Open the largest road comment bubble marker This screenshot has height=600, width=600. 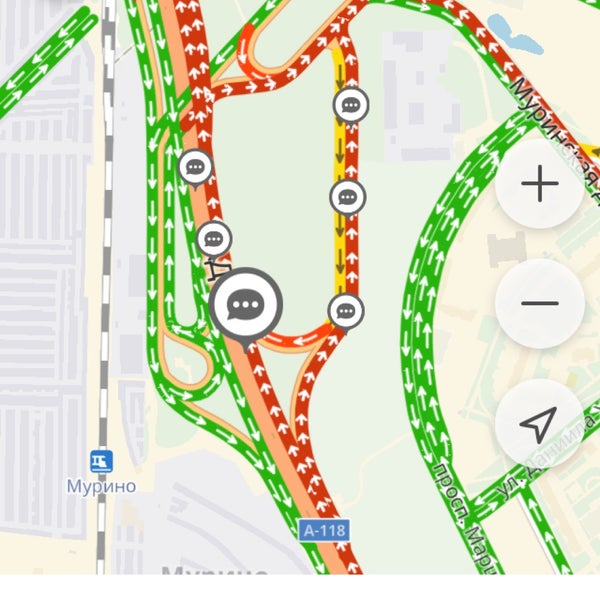246,305
